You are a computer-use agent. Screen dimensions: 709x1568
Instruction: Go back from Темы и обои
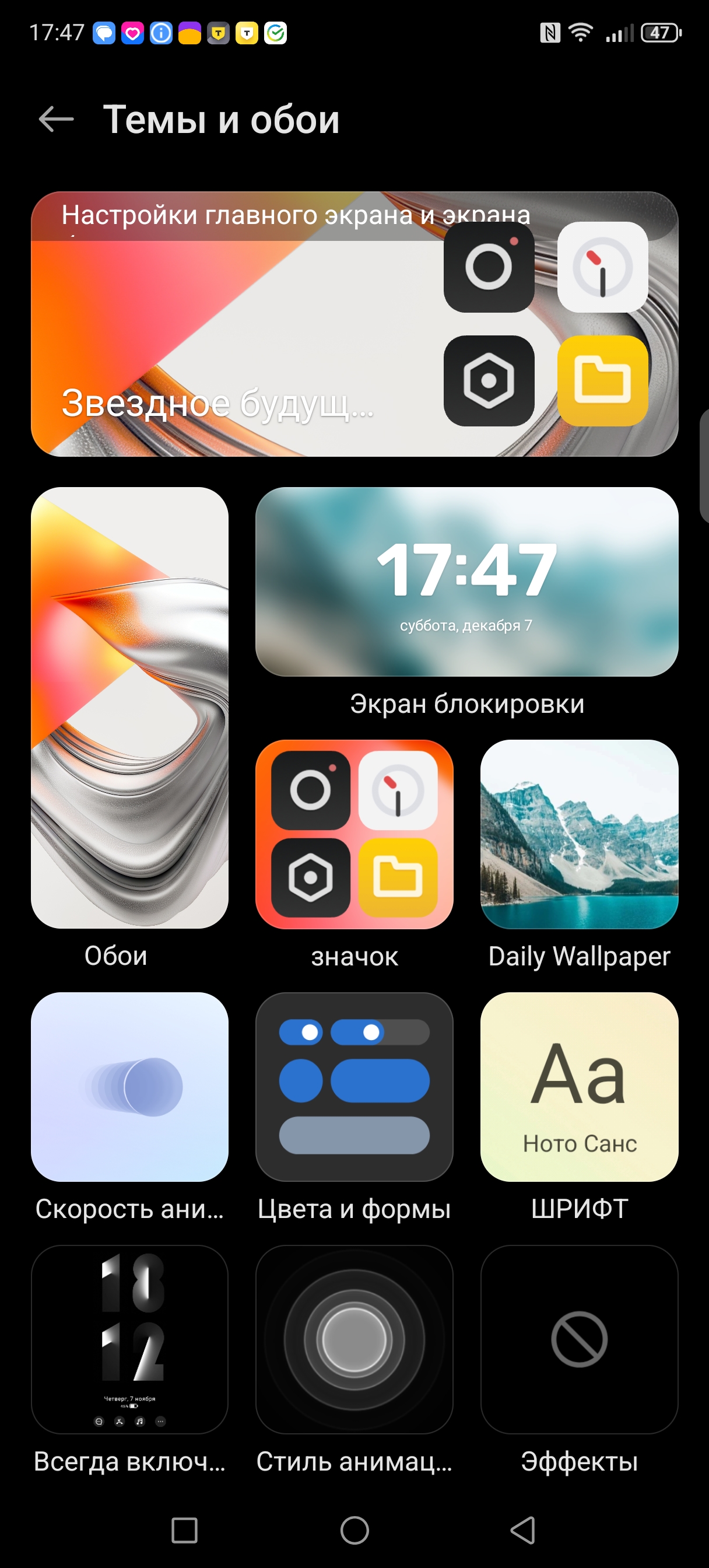pyautogui.click(x=56, y=118)
